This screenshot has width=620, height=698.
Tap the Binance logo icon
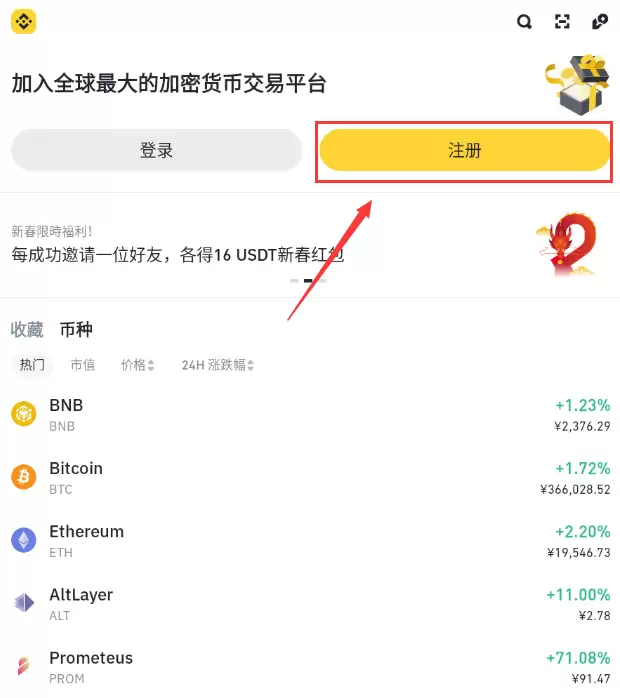click(23, 22)
